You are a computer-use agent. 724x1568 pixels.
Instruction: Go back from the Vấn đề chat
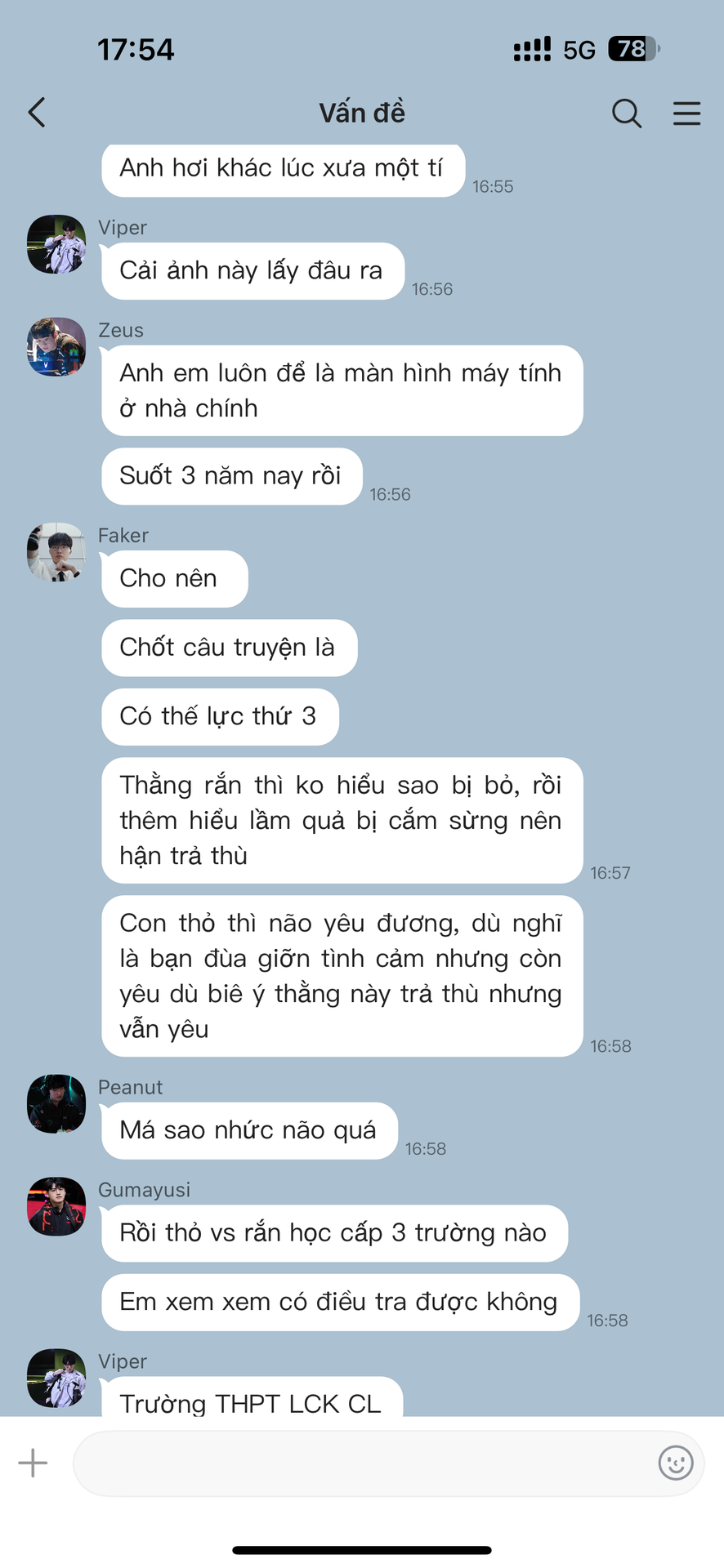point(37,113)
